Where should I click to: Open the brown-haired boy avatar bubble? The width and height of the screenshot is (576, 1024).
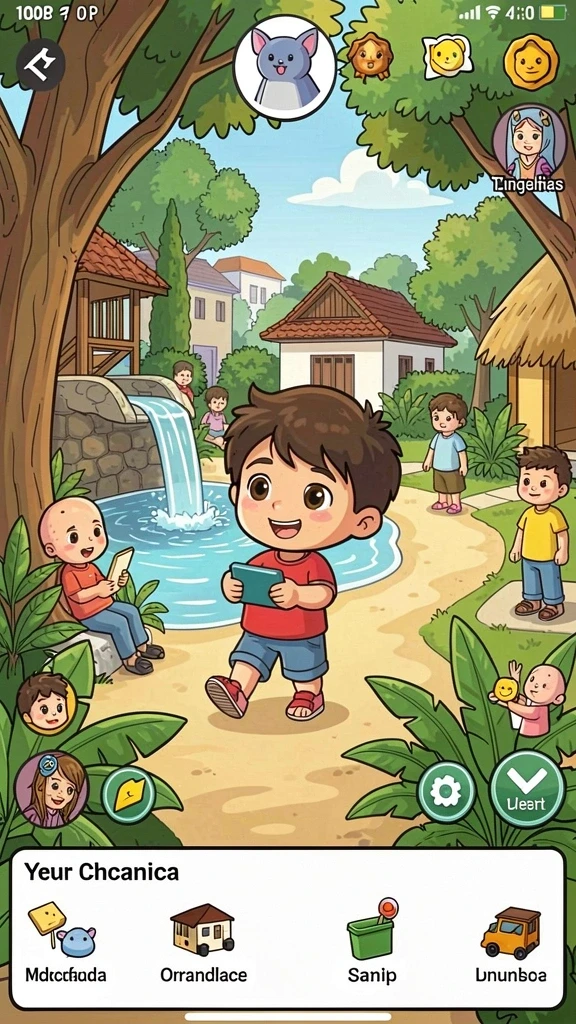pos(46,704)
